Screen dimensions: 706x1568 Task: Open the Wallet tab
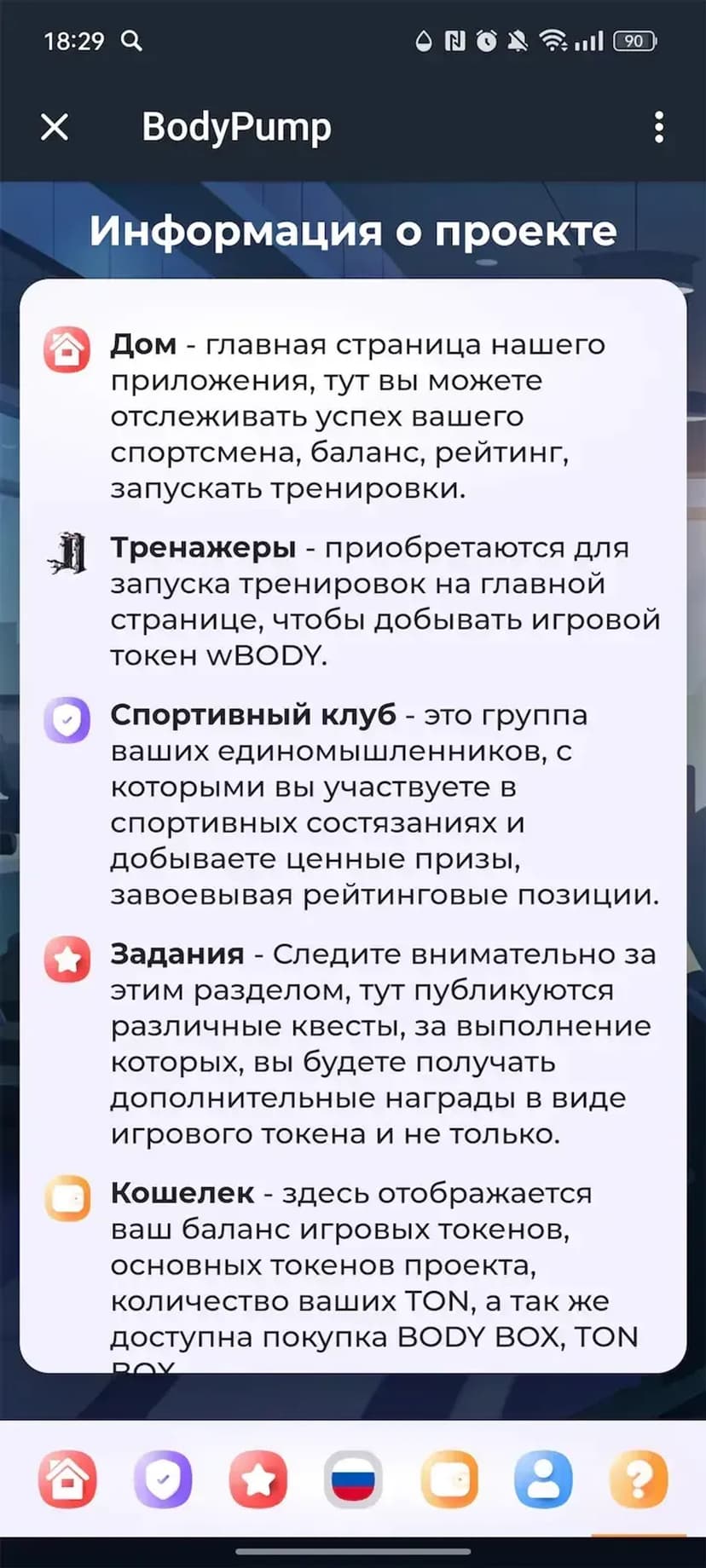click(448, 1480)
